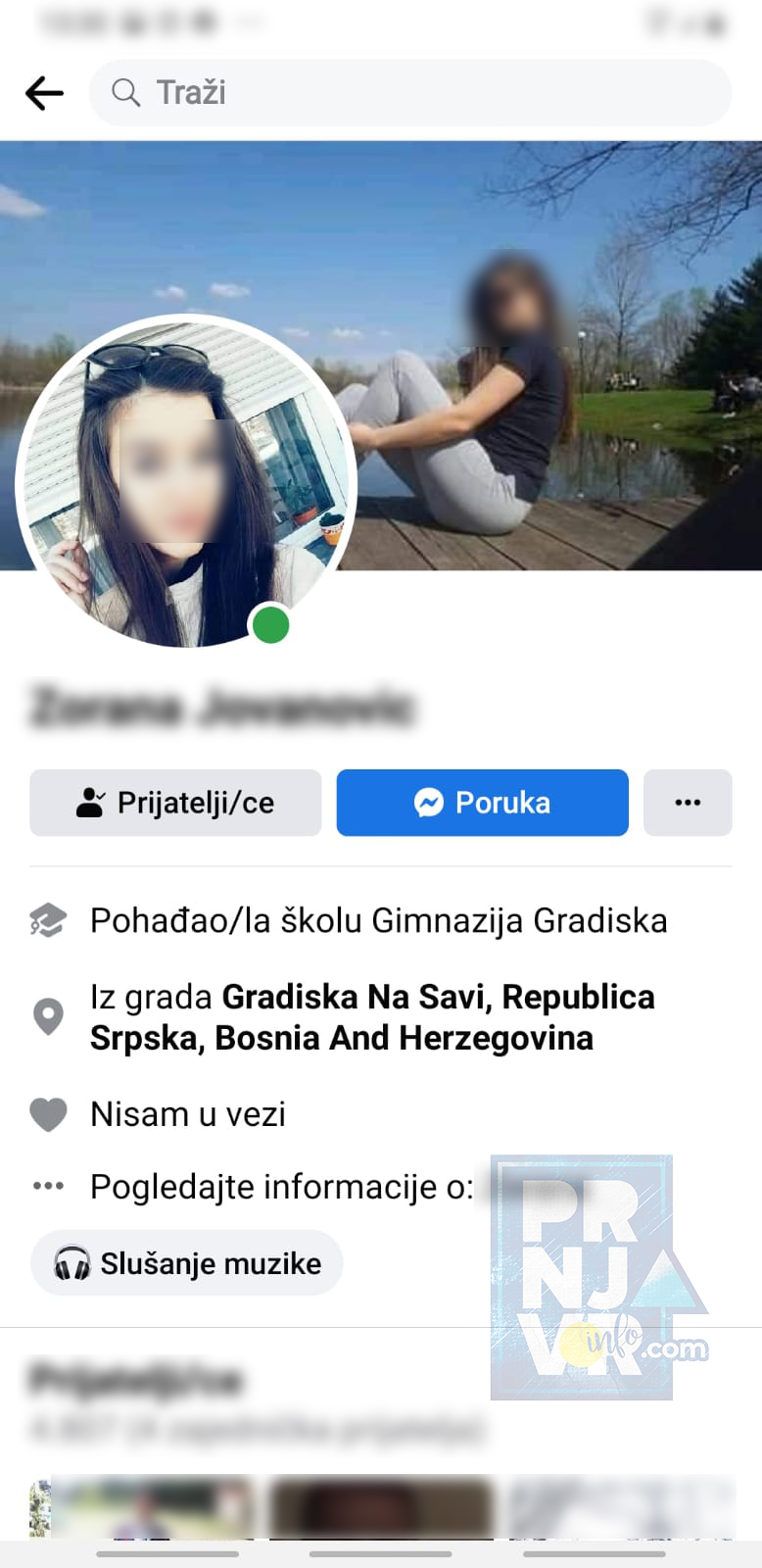Tap the Slušanje muzike chip
762x1568 pixels.
coord(187,1263)
